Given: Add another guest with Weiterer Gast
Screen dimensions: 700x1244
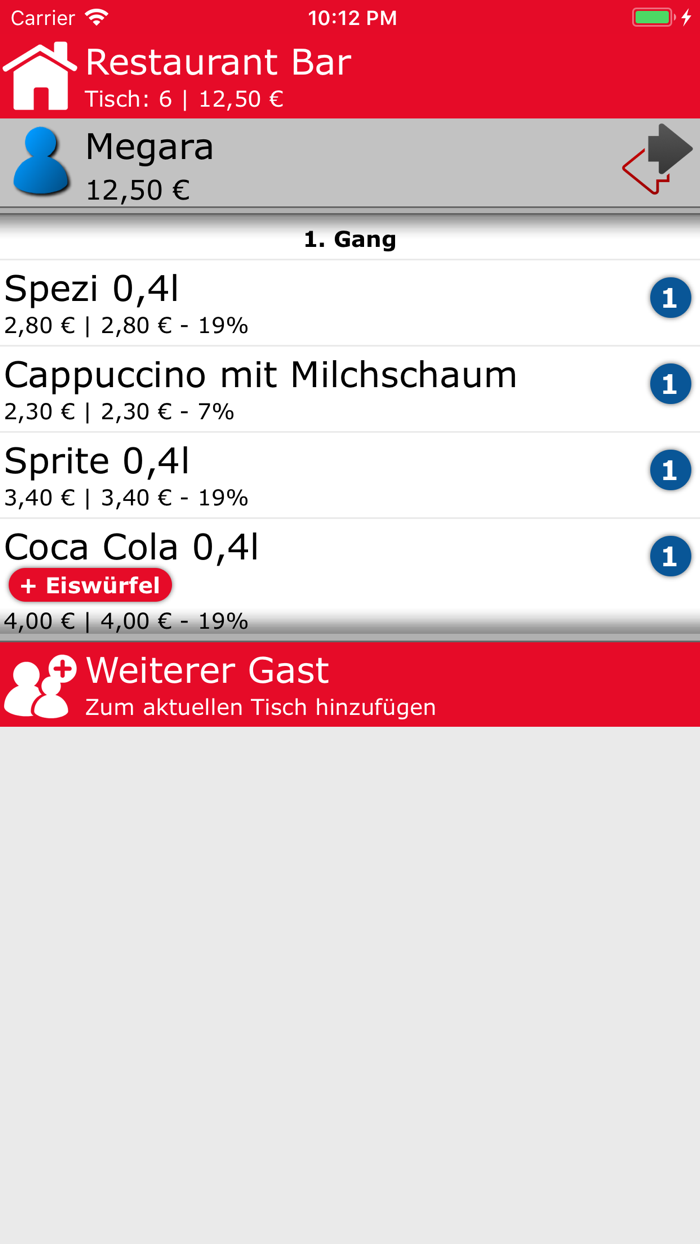Looking at the screenshot, I should [x=350, y=684].
